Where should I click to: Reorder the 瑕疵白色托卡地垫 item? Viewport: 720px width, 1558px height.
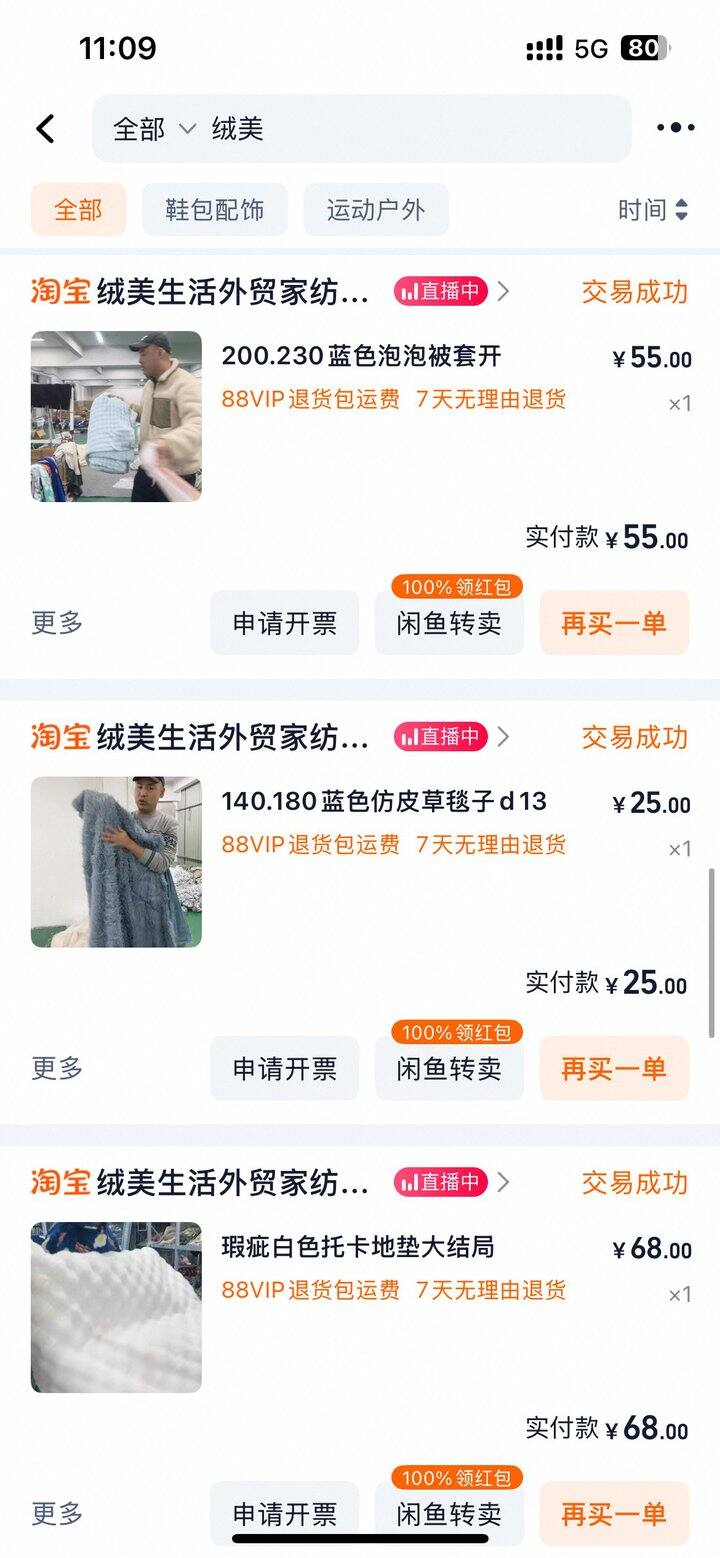[614, 1514]
